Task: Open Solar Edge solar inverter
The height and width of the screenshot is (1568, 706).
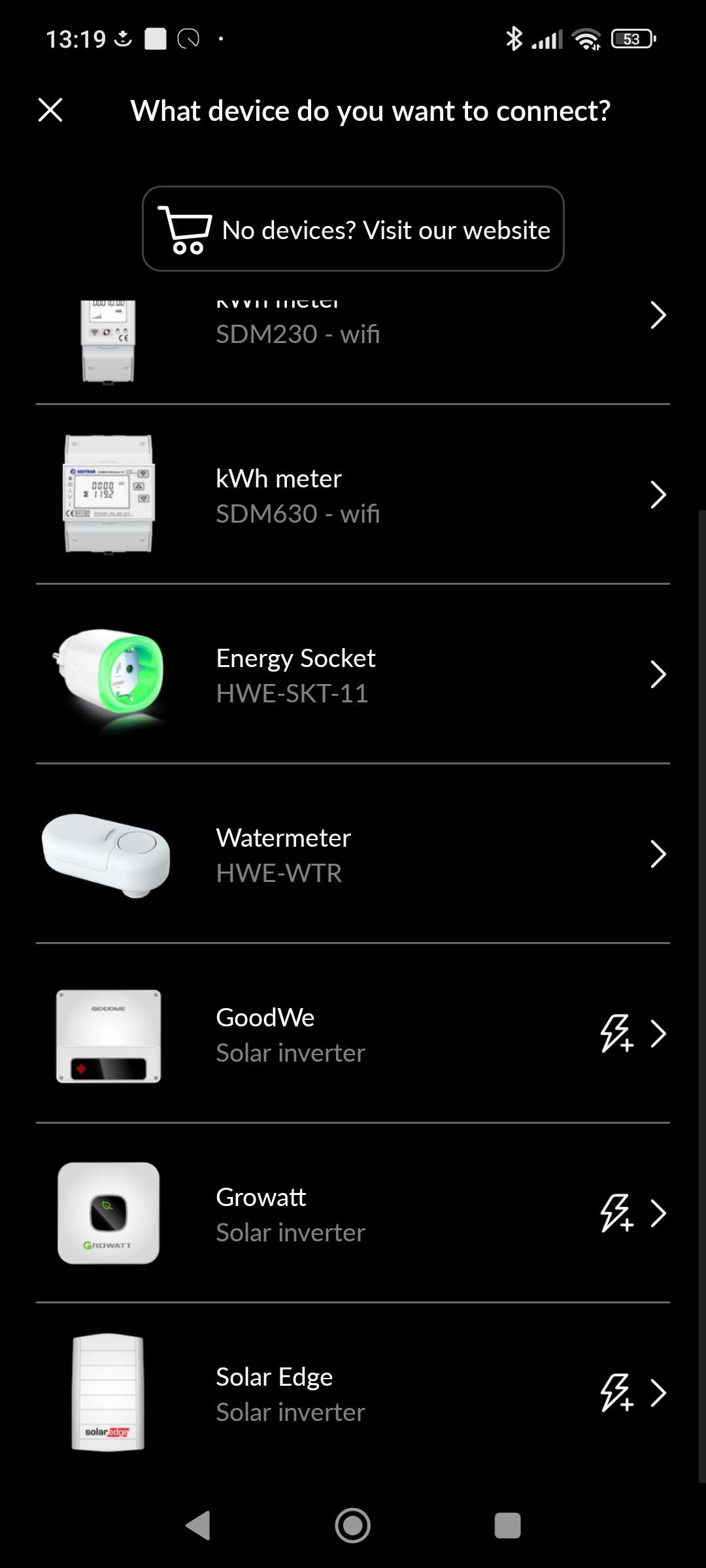Action: [x=353, y=1394]
